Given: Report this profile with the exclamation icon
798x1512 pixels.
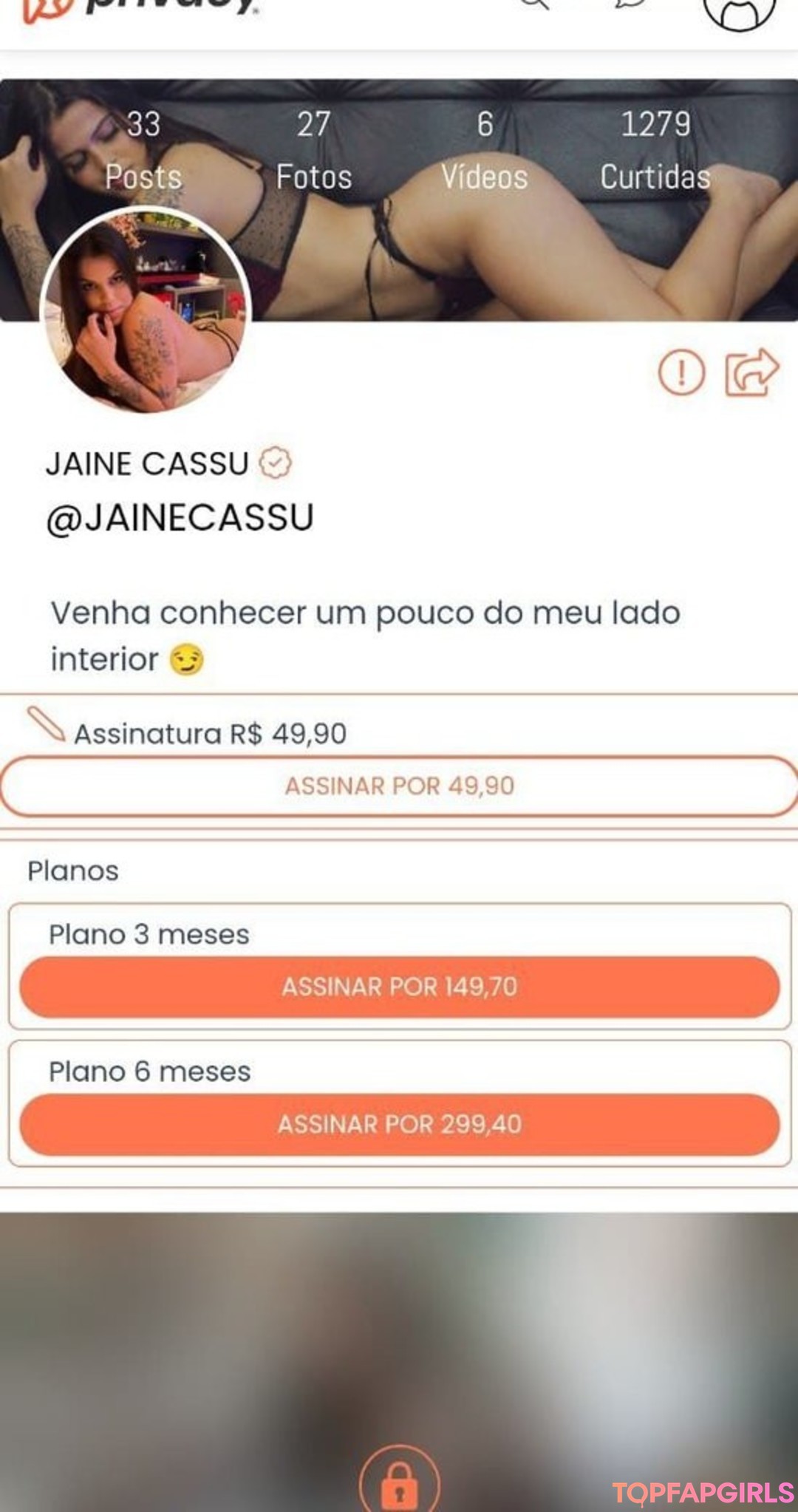Looking at the screenshot, I should [681, 372].
